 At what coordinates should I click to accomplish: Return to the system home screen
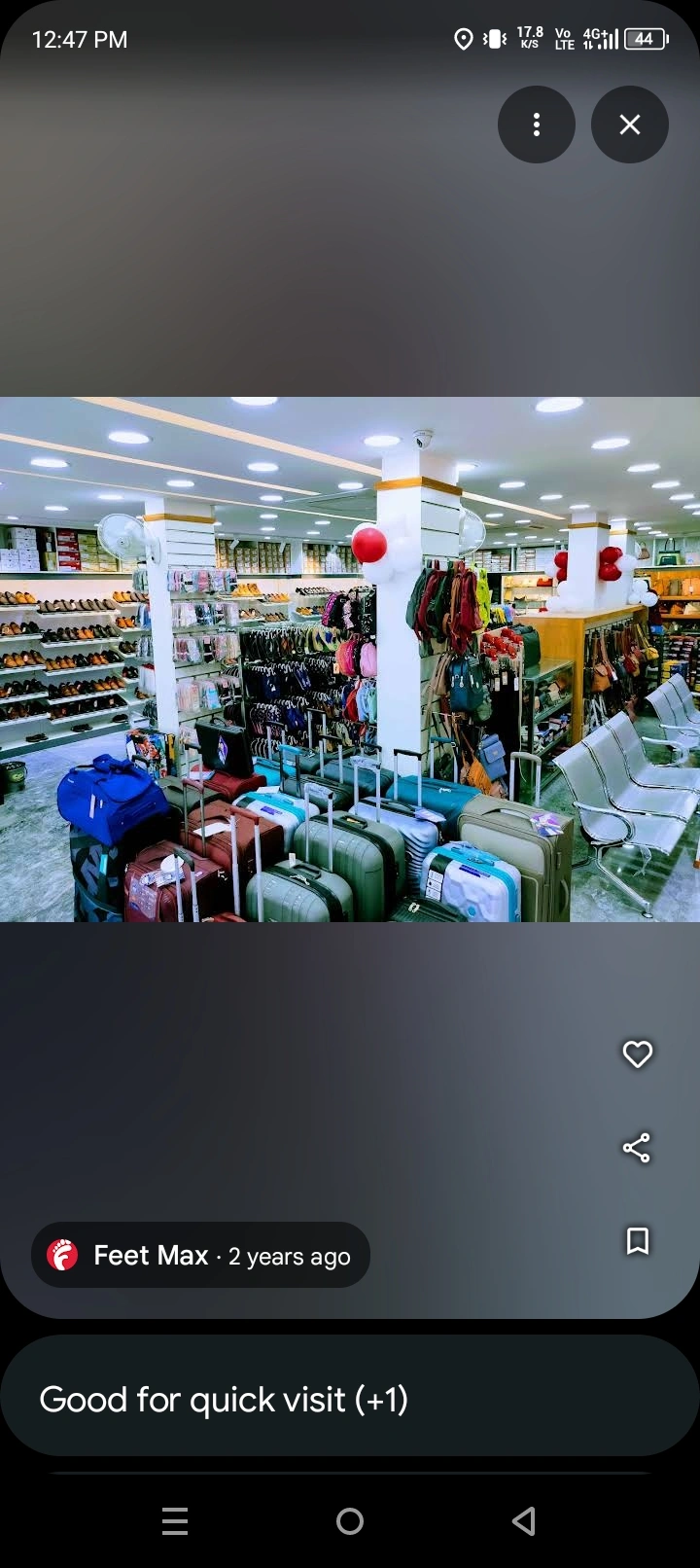[x=349, y=1520]
